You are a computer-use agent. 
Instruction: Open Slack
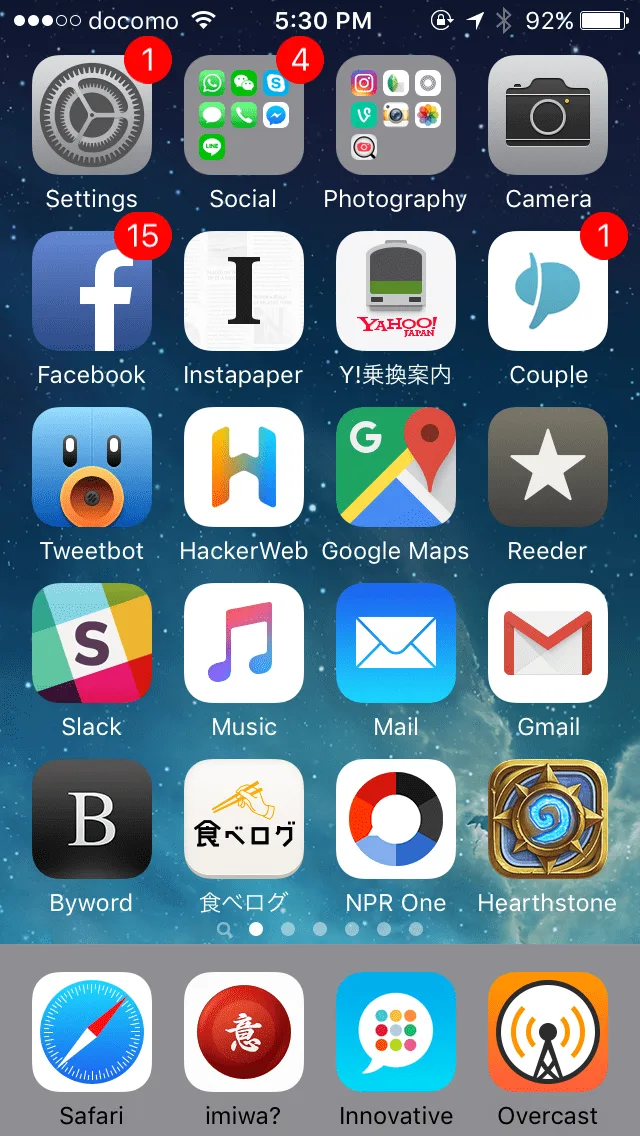click(92, 643)
